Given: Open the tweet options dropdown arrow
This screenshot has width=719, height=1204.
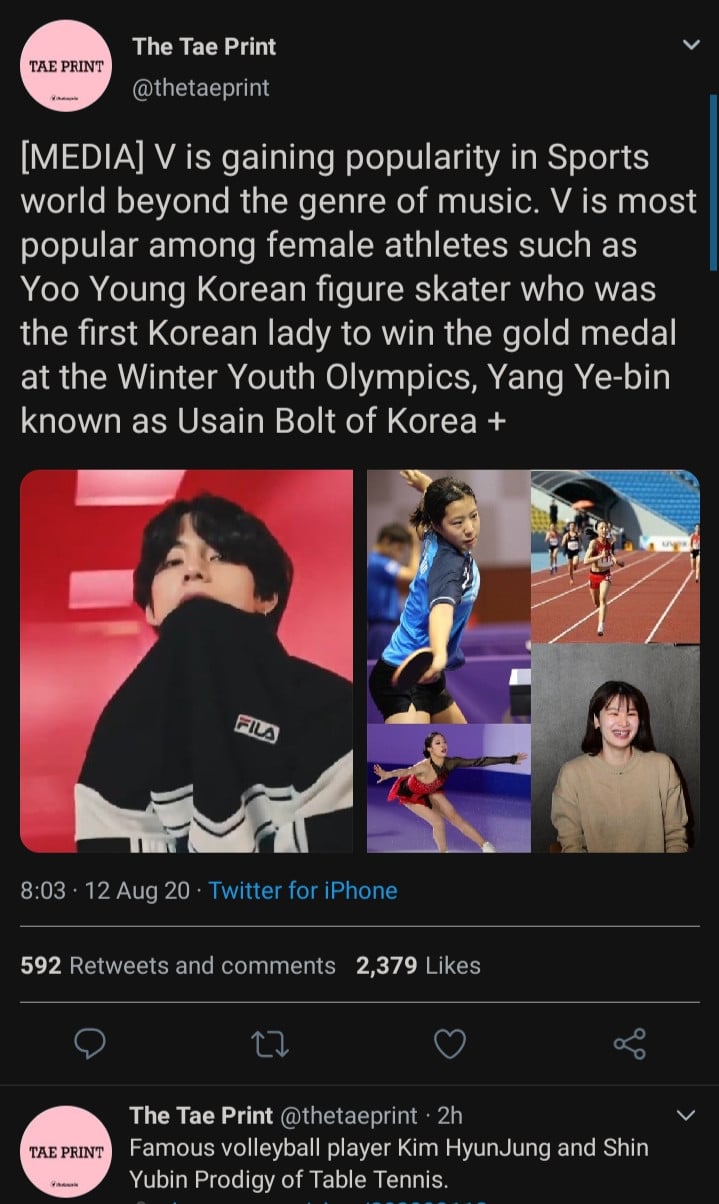Looking at the screenshot, I should click(x=690, y=46).
